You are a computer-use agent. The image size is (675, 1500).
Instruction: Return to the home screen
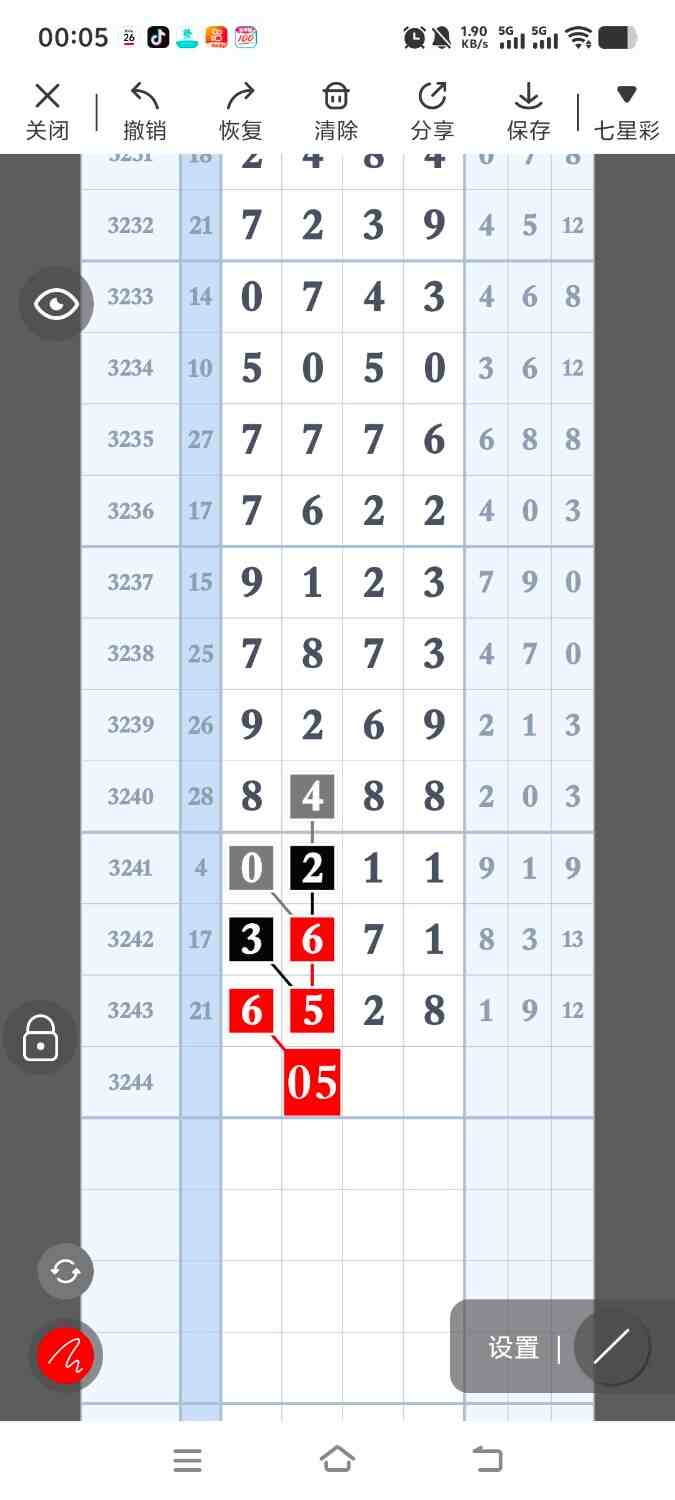337,1459
